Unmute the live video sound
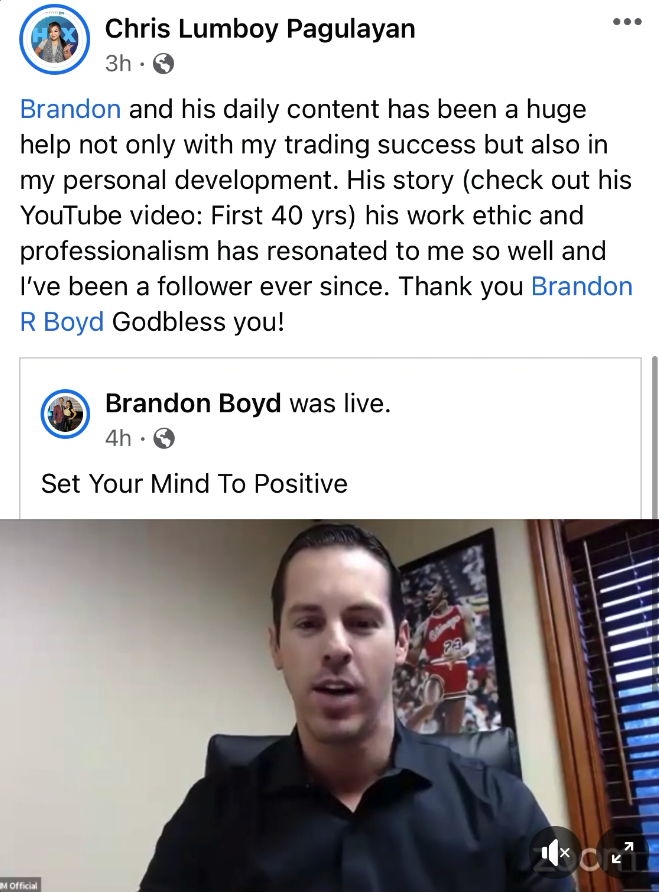This screenshot has width=659, height=892. (x=554, y=853)
